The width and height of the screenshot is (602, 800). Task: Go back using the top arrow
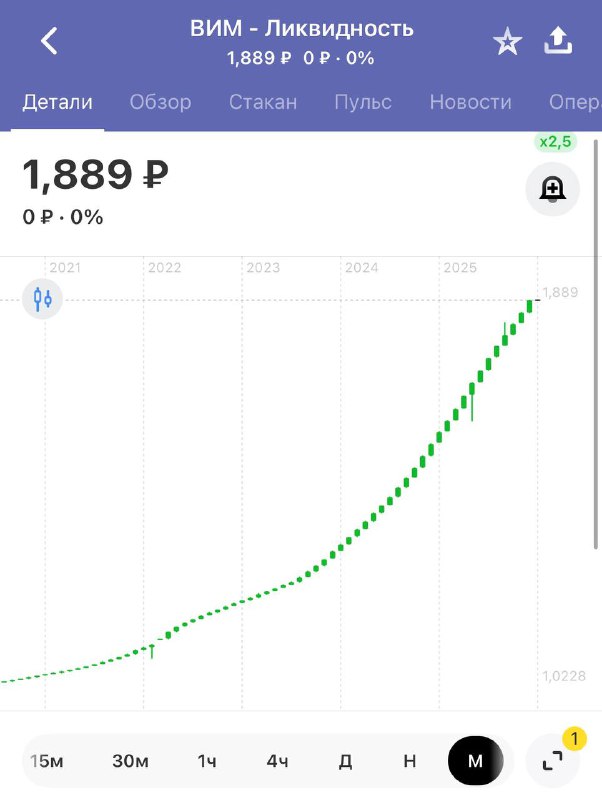49,41
